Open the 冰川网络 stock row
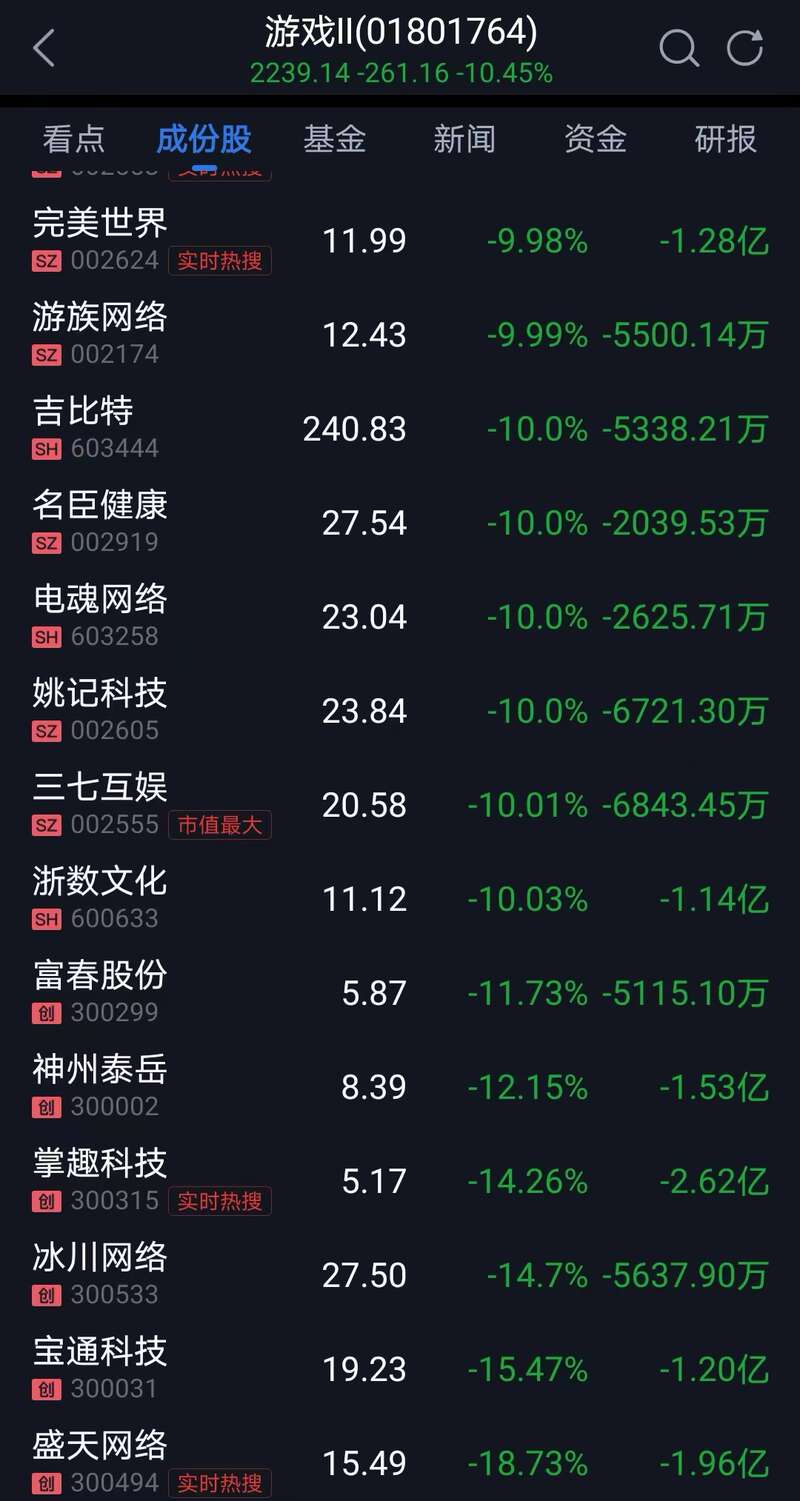The height and width of the screenshot is (1501, 800). click(400, 1274)
